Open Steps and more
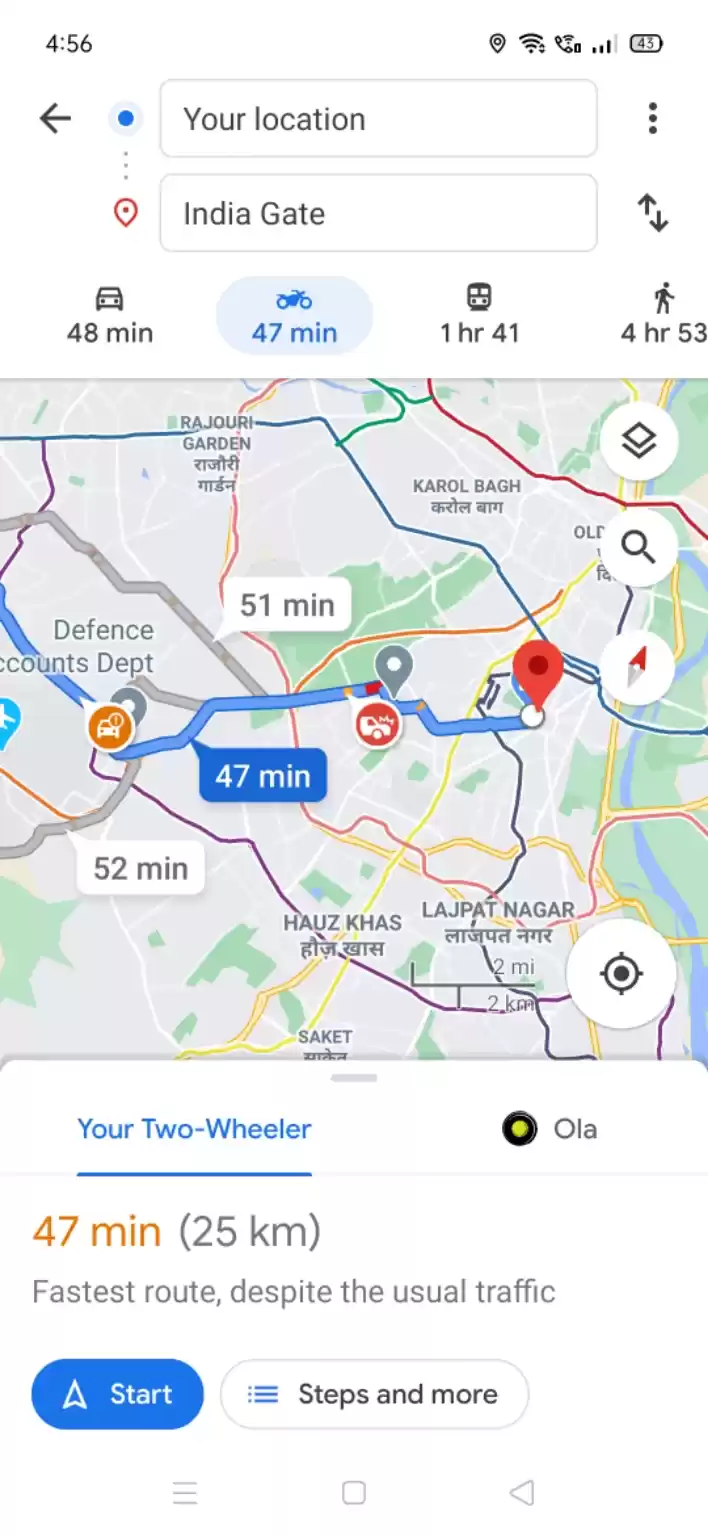 (x=374, y=1394)
